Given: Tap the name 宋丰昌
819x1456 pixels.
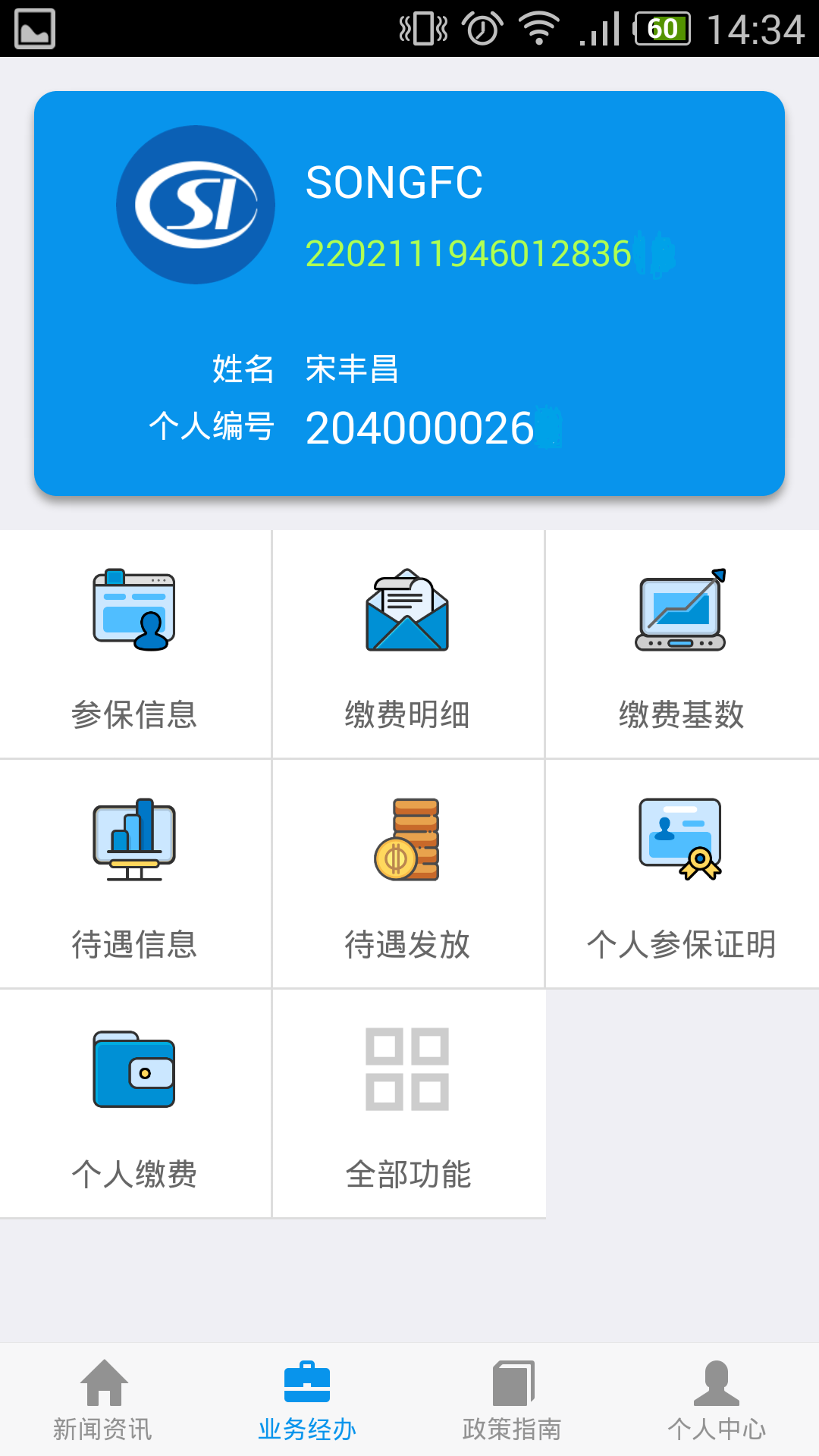Looking at the screenshot, I should tap(352, 369).
